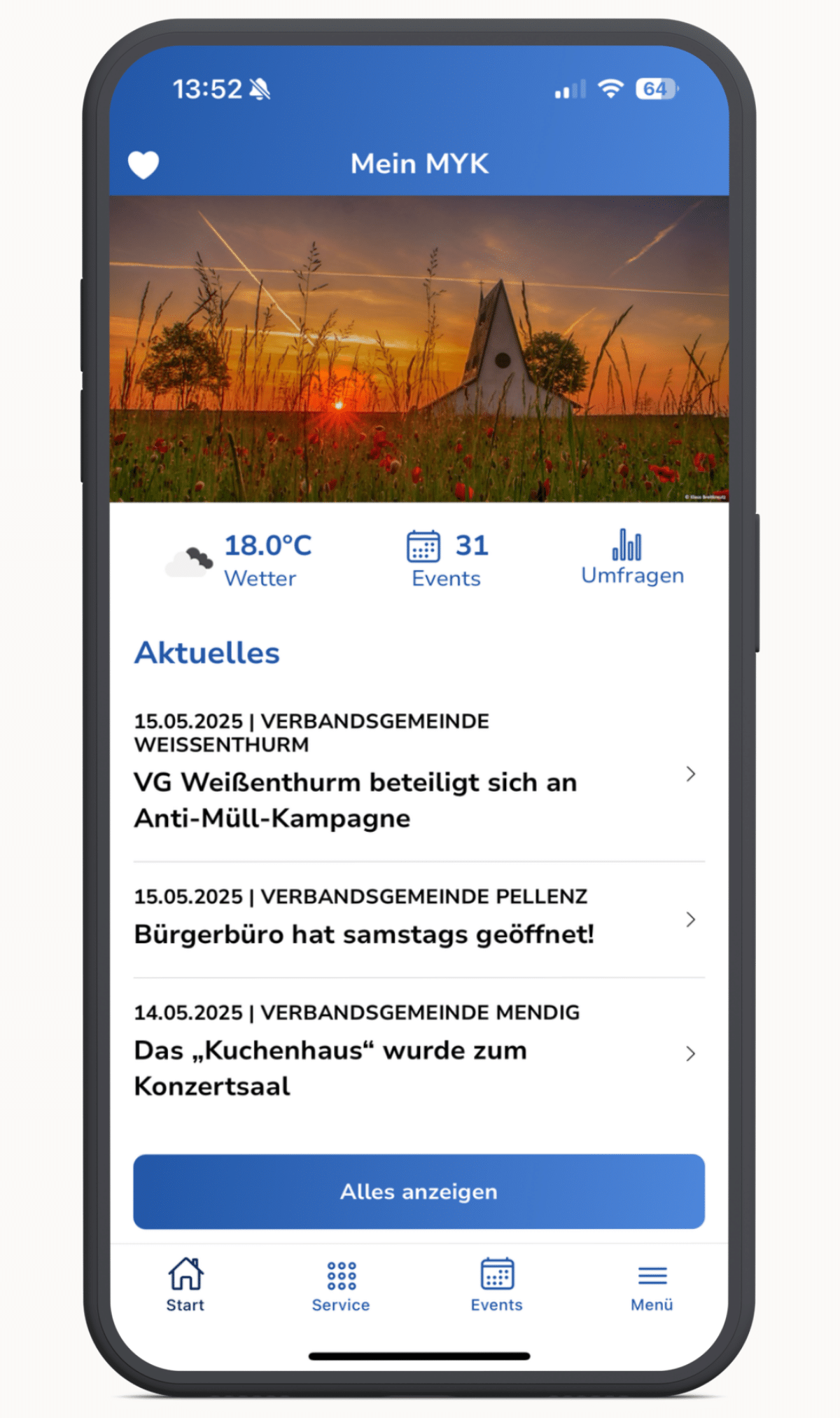
Task: Switch to the Service tab
Action: pyautogui.click(x=341, y=1284)
